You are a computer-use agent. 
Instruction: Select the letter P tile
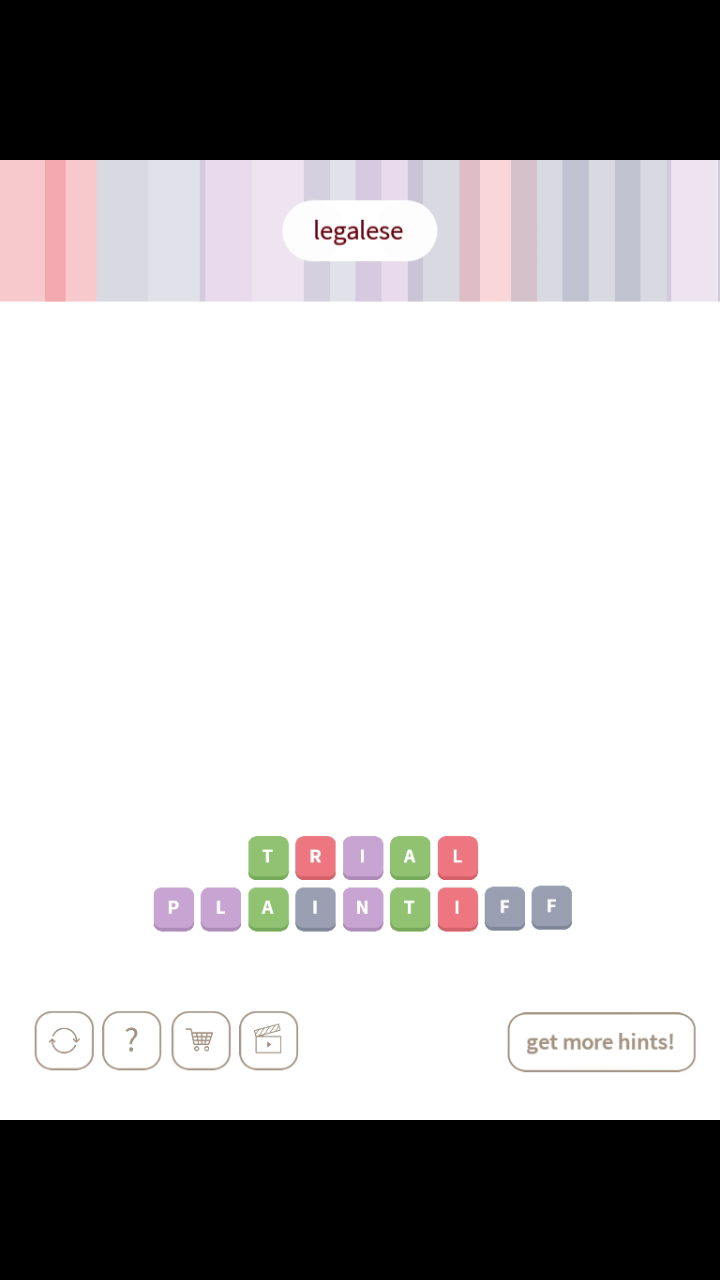click(x=173, y=909)
